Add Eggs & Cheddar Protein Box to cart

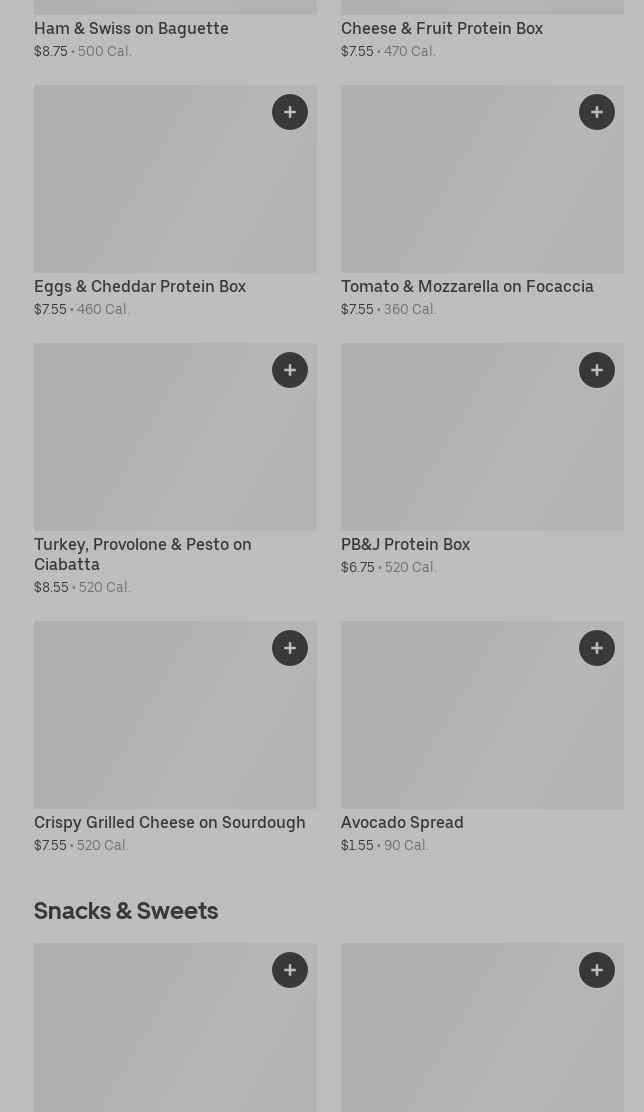[x=289, y=112]
